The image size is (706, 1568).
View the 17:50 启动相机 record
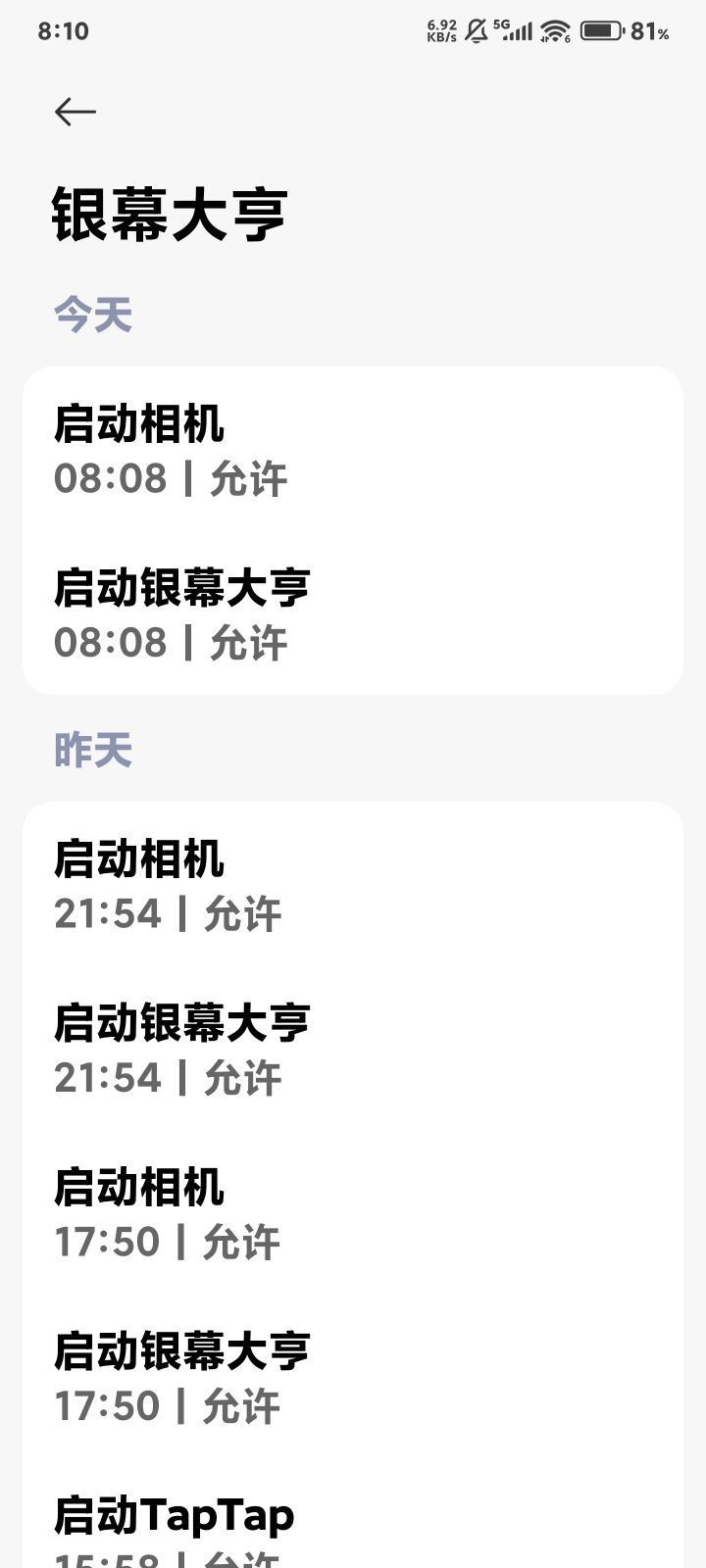coord(353,1212)
